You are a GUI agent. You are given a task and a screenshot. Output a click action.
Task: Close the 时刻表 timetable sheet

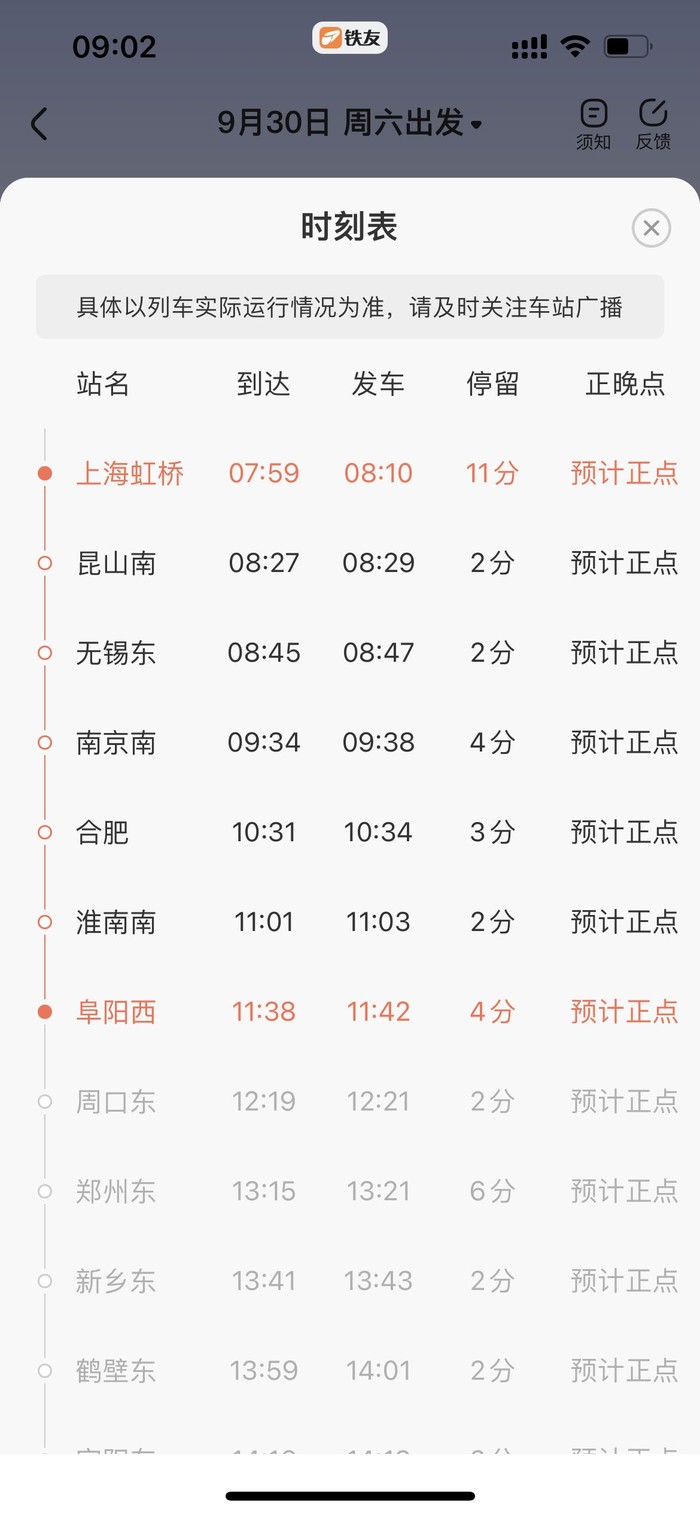pyautogui.click(x=651, y=228)
